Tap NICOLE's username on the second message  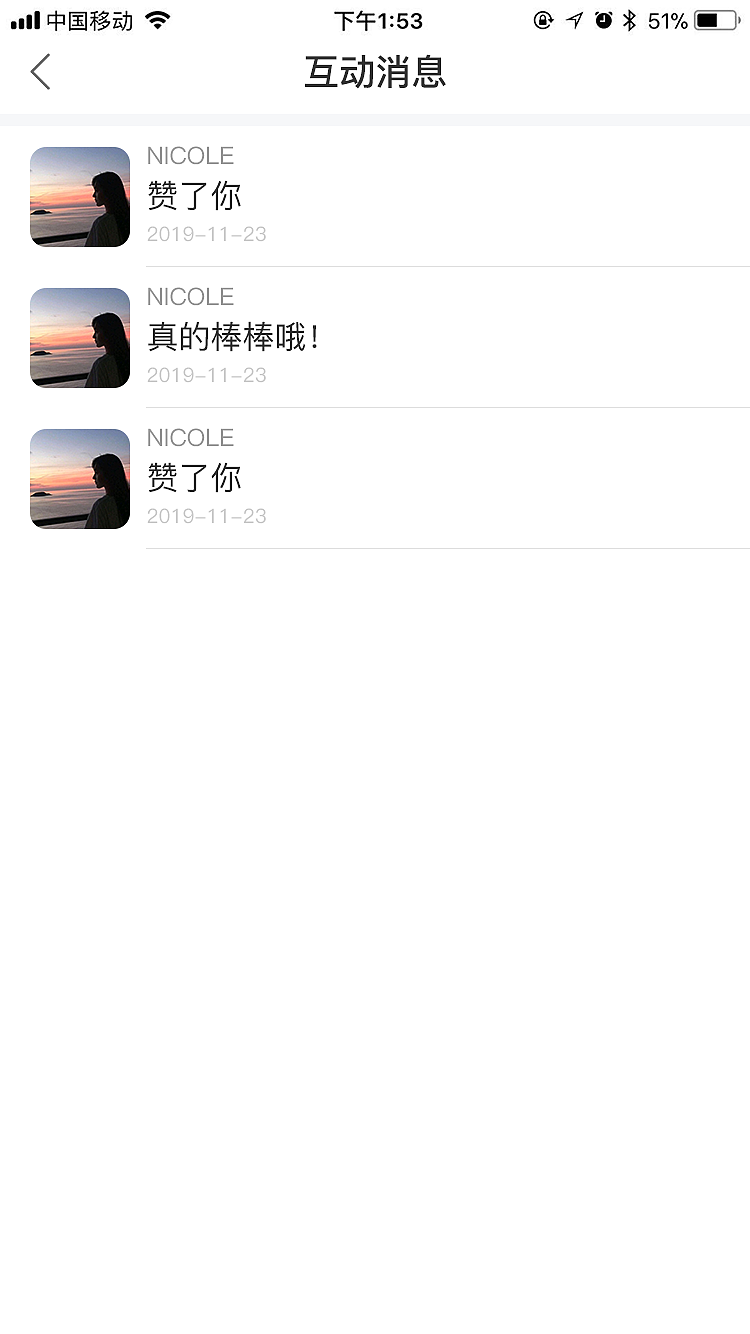[190, 297]
